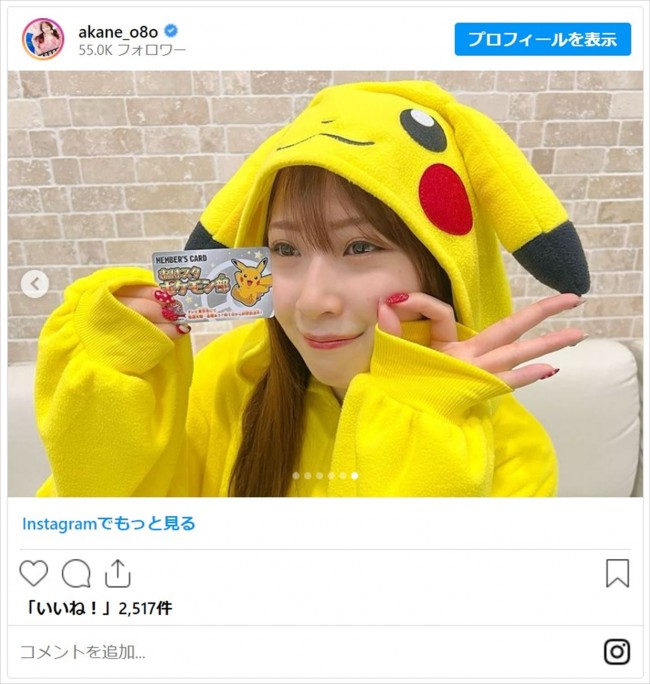Viewport: 650px width, 684px height.
Task: Select the carousel page indicator dots
Action: click(x=326, y=476)
